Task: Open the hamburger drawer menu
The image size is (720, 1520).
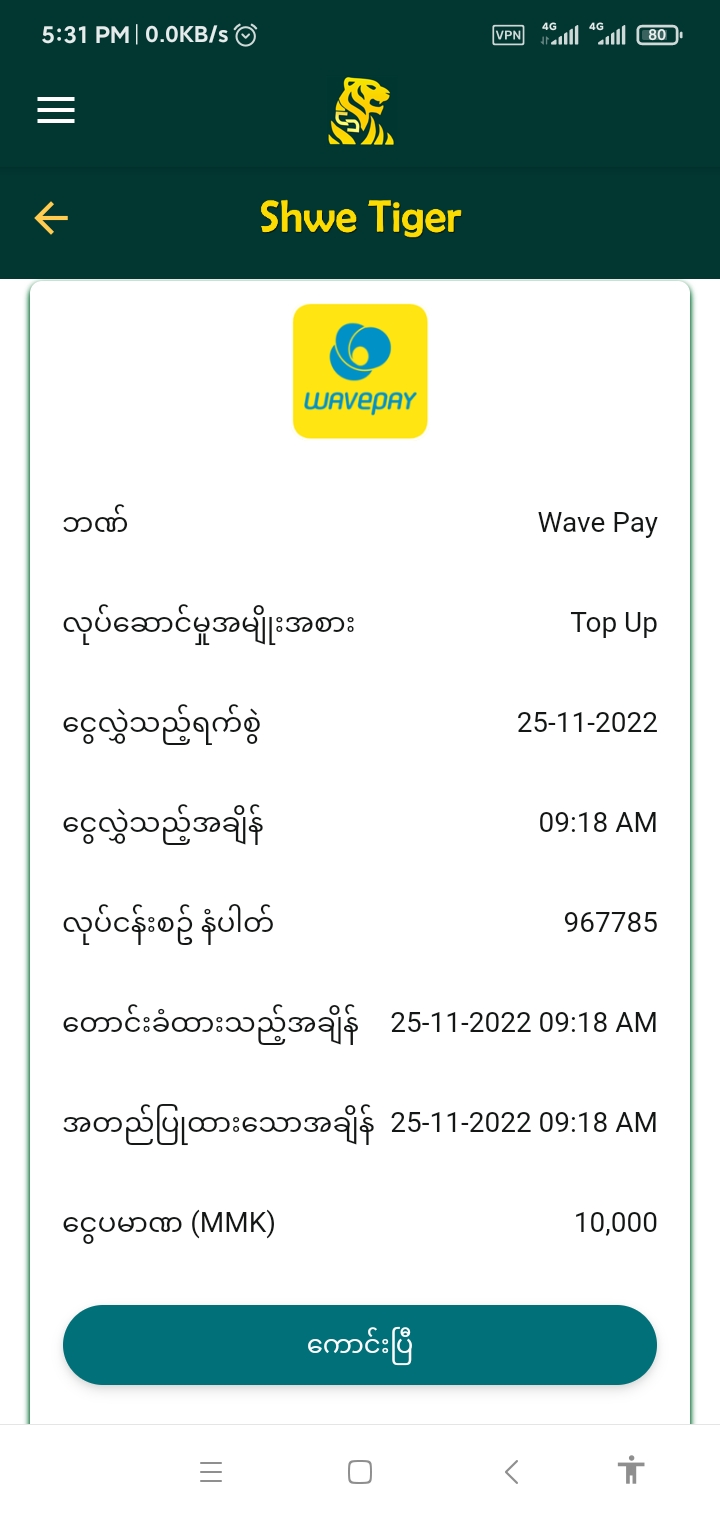Action: point(56,110)
